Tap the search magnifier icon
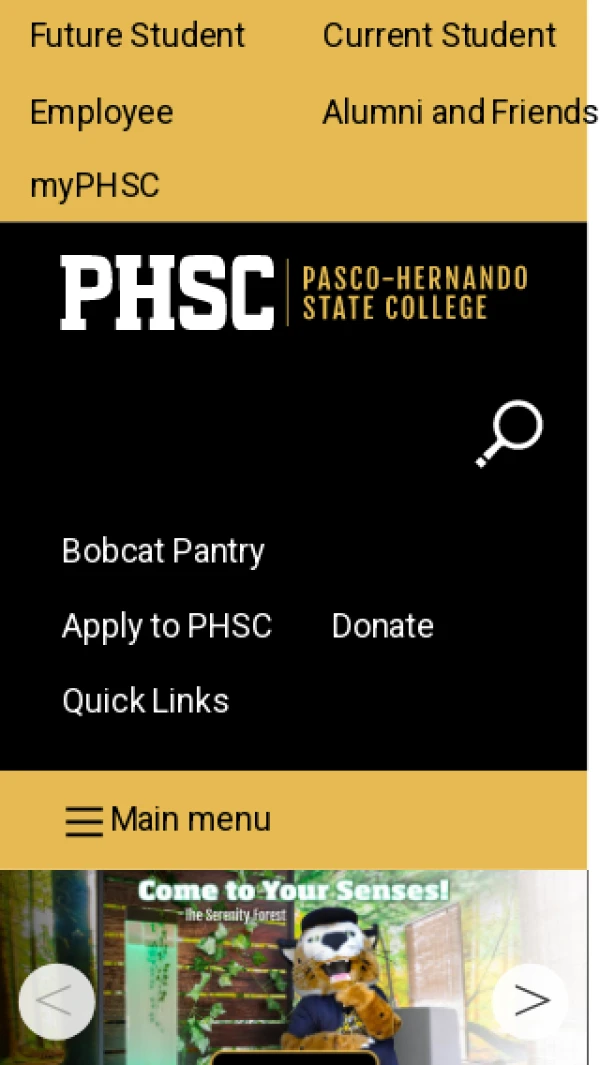Screen dimensions: 600x1065 [509, 434]
